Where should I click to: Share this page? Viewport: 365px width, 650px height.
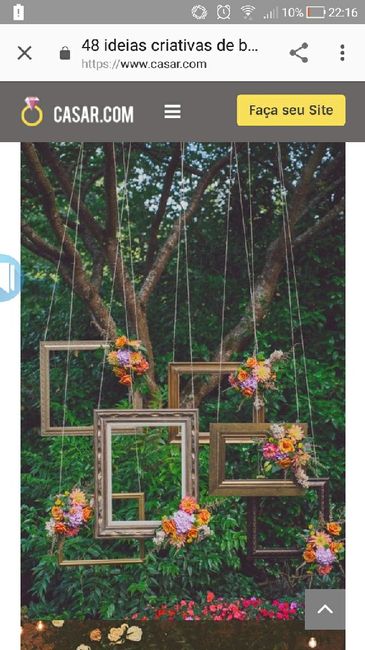click(x=299, y=53)
